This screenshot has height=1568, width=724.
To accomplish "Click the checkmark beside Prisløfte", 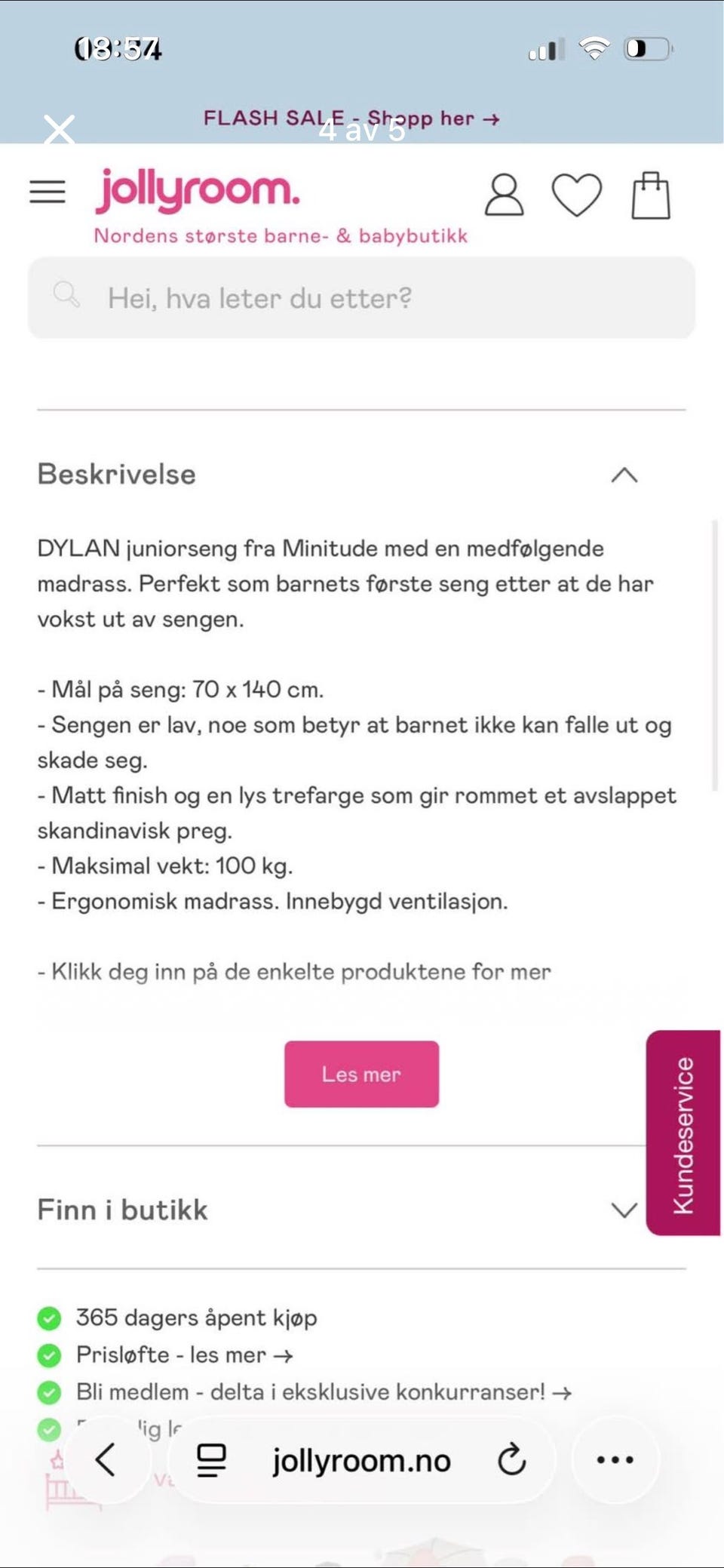I will pos(49,1354).
